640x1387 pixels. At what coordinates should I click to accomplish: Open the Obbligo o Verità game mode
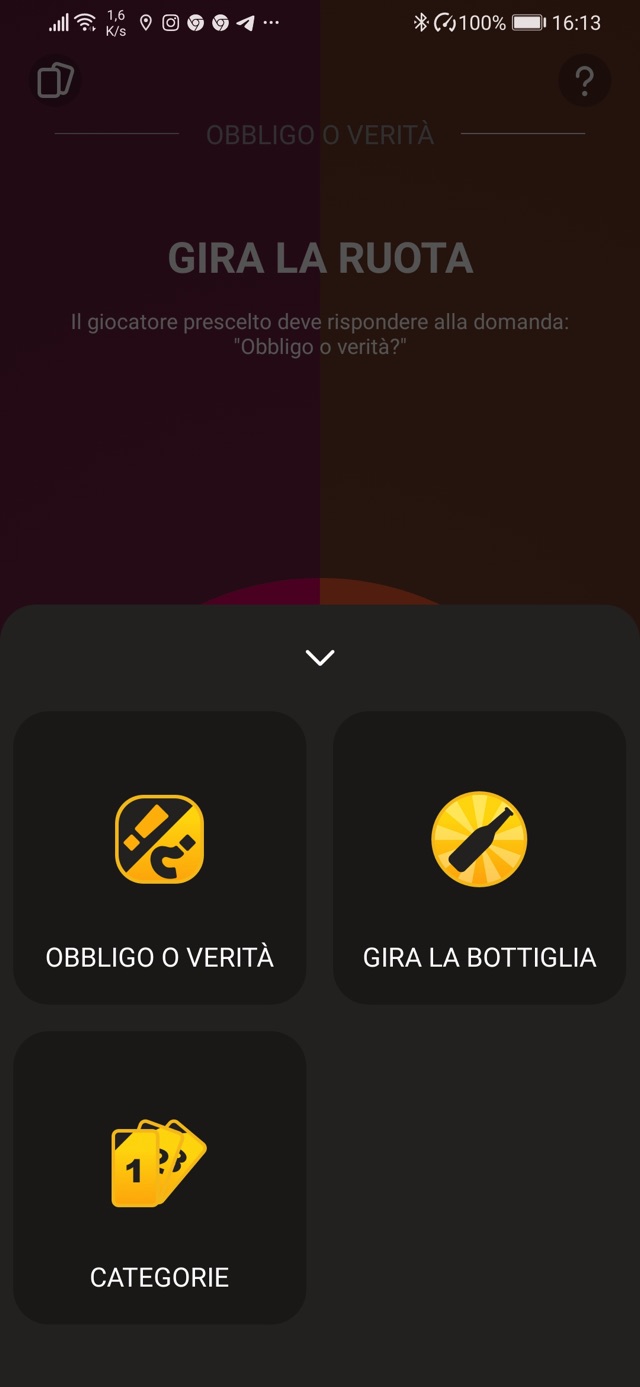pos(159,857)
